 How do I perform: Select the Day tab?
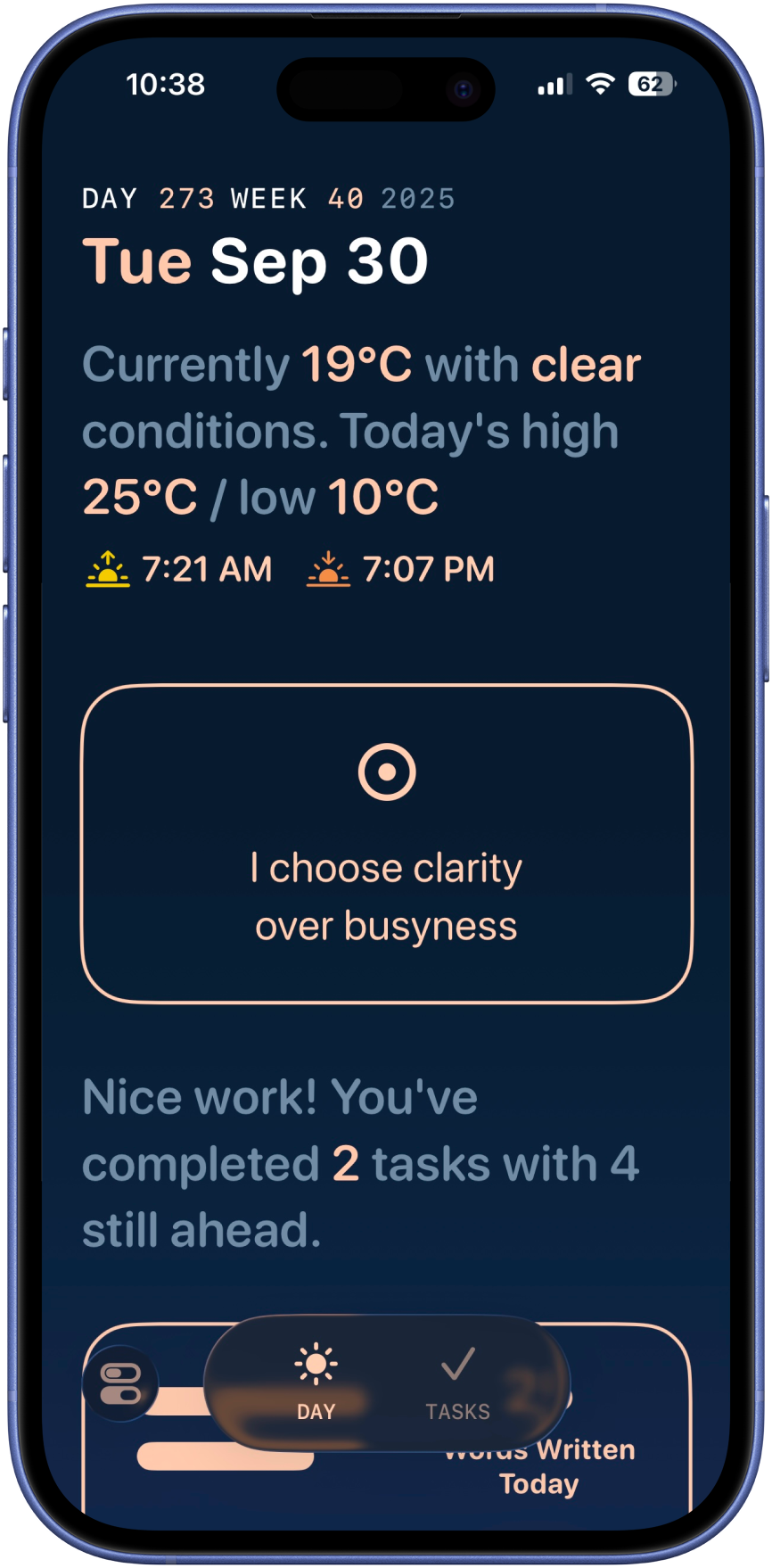pyautogui.click(x=316, y=1383)
